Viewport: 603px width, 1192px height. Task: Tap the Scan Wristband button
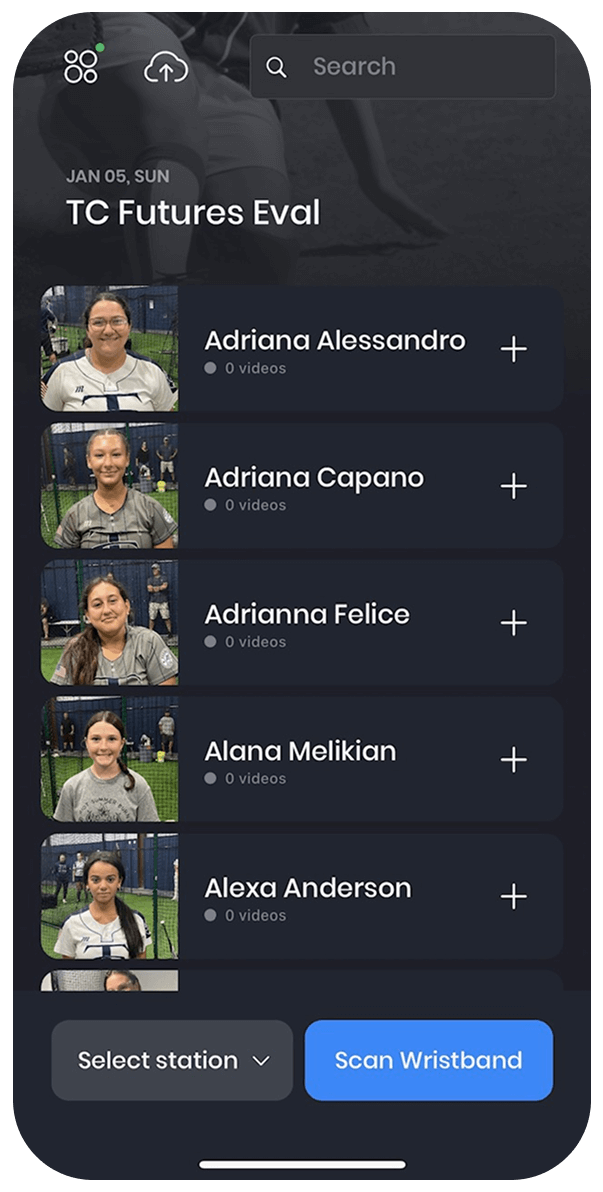(428, 1060)
